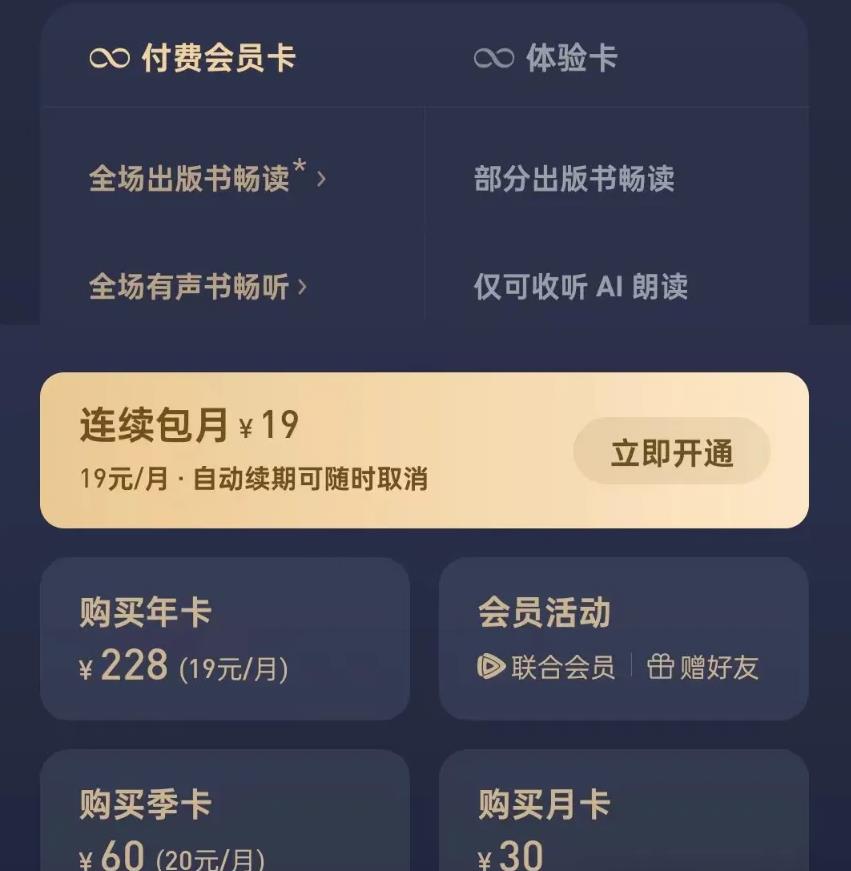Open 联合会员 under 会员活动
The height and width of the screenshot is (871, 851).
(547, 667)
